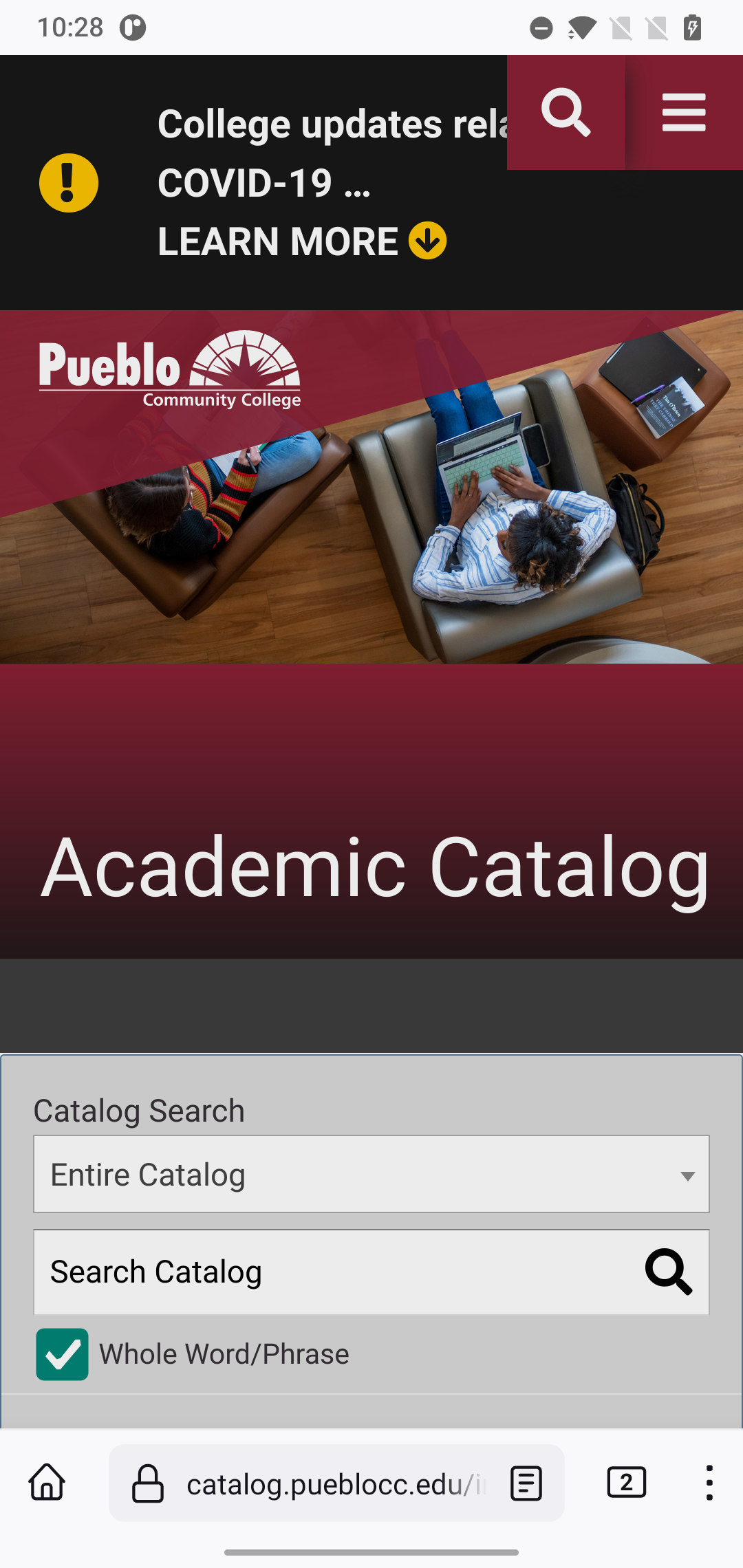Click the LEARN MORE link
Image resolution: width=743 pixels, height=1568 pixels.
click(x=278, y=241)
